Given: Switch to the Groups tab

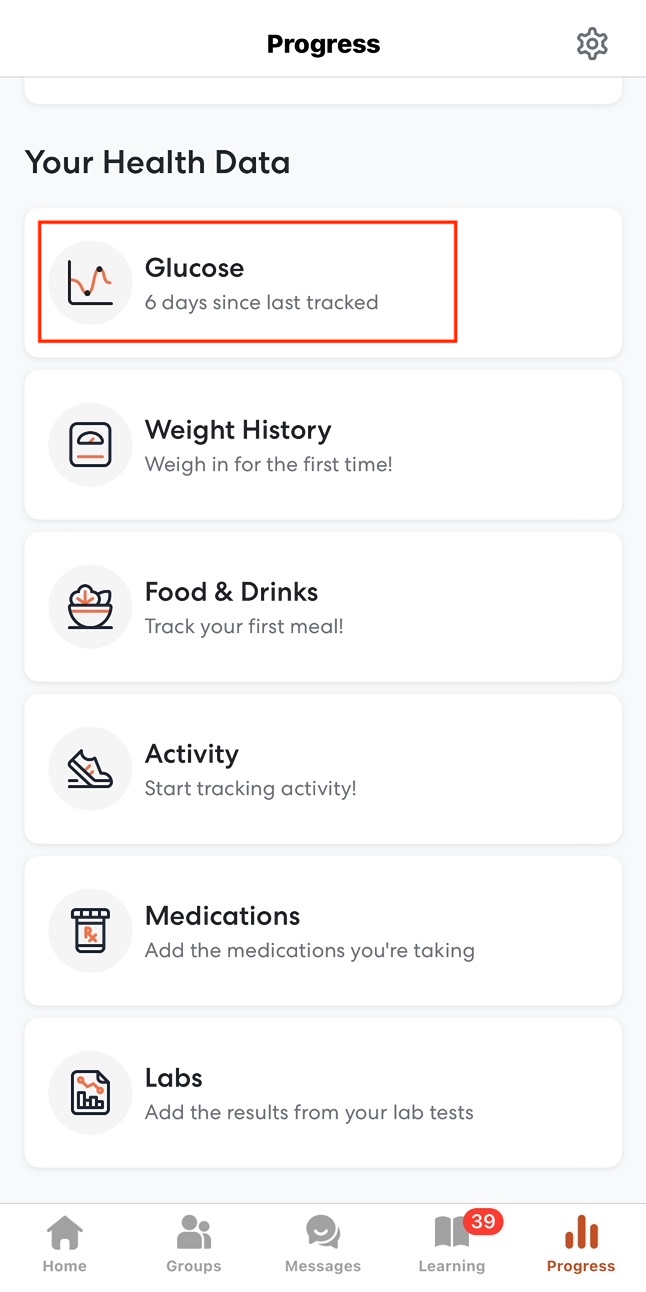Looking at the screenshot, I should pos(193,1244).
